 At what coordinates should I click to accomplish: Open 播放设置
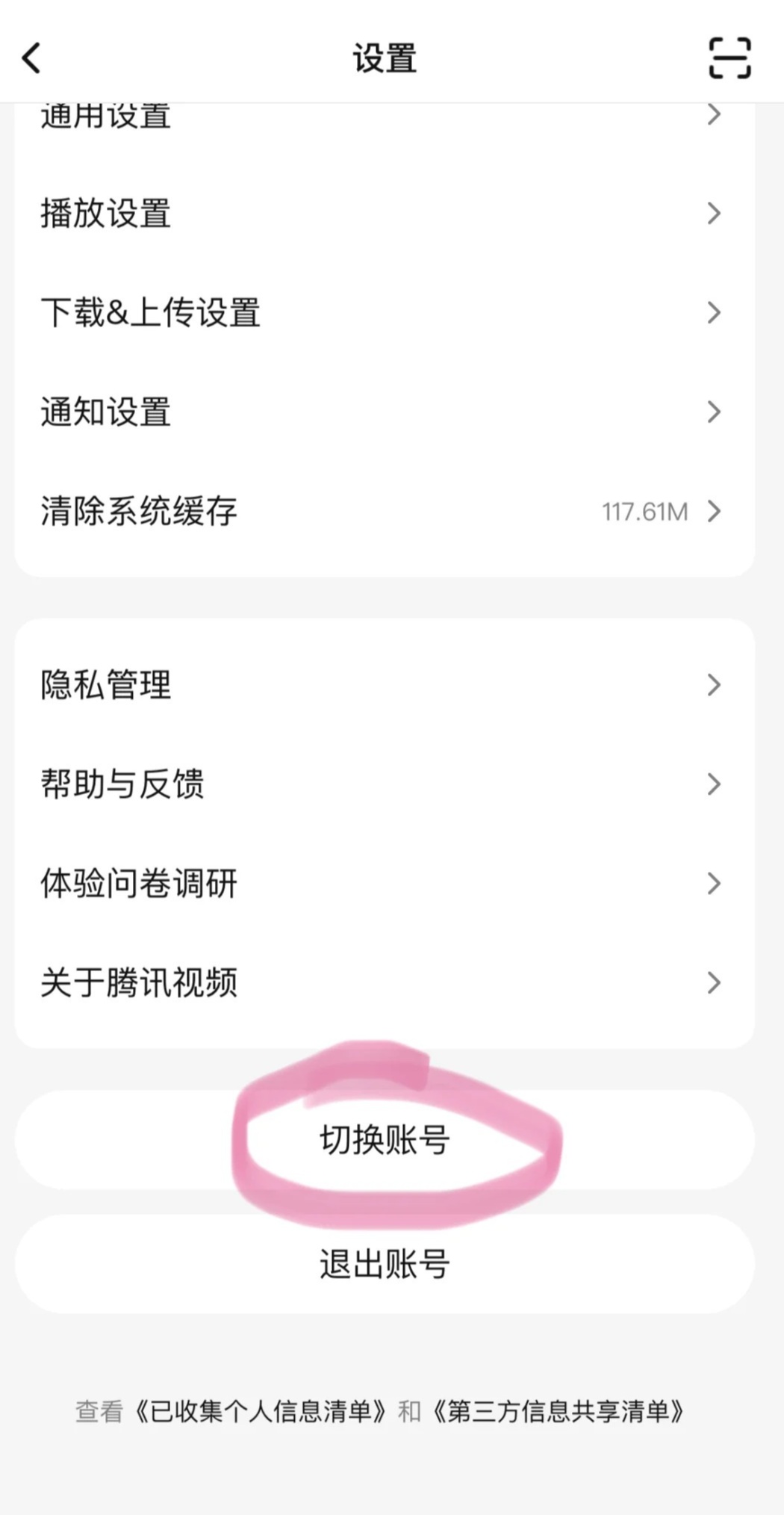[x=384, y=214]
